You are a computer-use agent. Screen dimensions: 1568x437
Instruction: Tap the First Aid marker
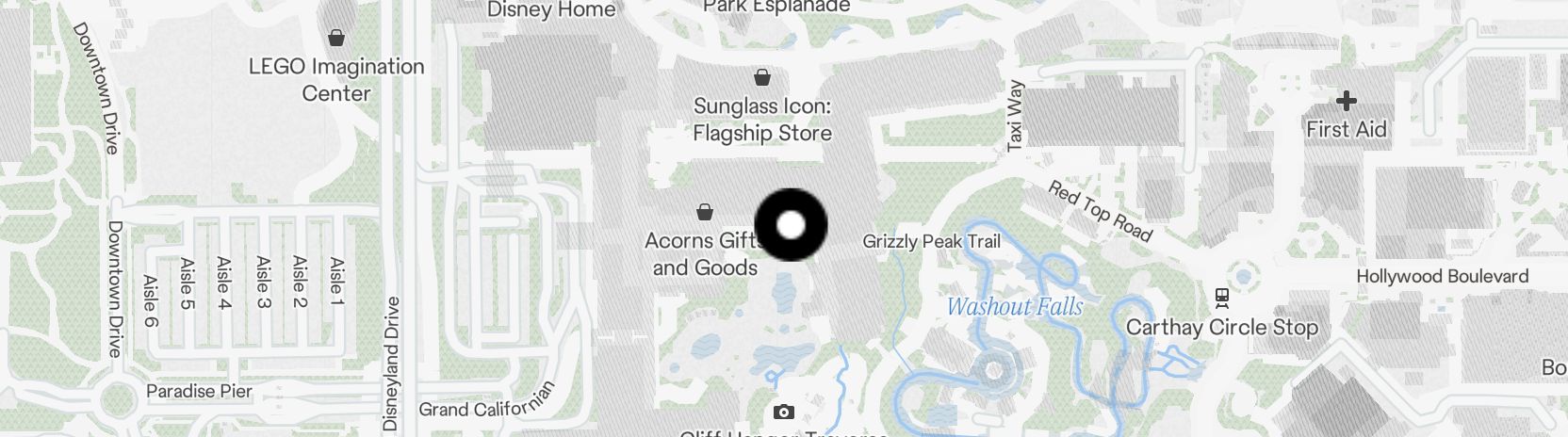1346,101
